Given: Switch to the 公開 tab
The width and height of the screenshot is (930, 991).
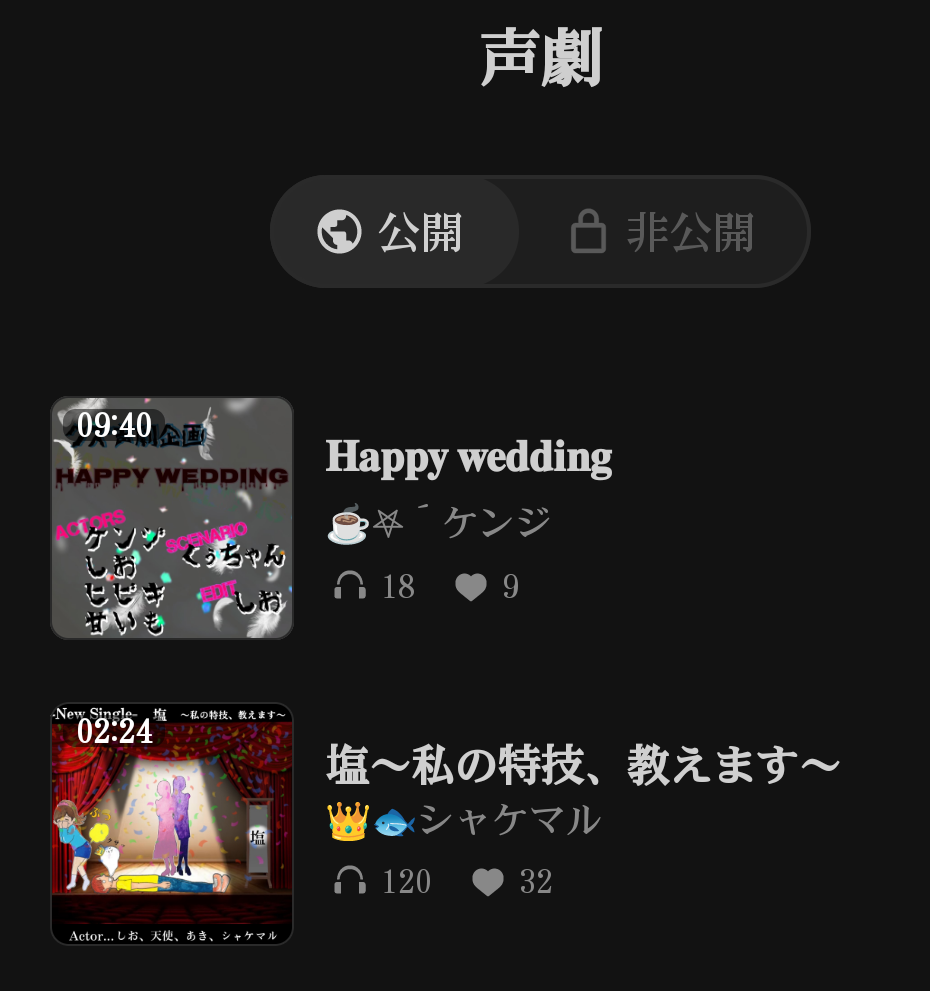Looking at the screenshot, I should coord(394,232).
